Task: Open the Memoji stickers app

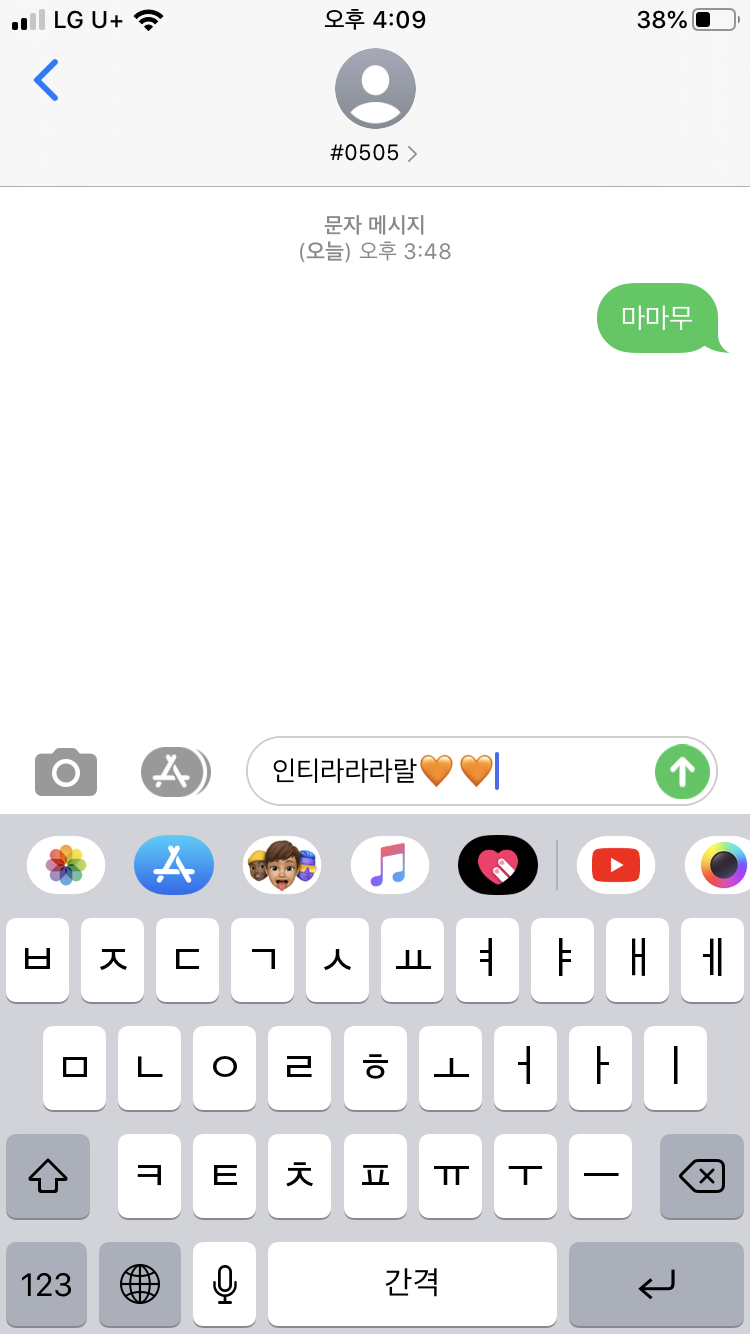Action: pos(282,864)
